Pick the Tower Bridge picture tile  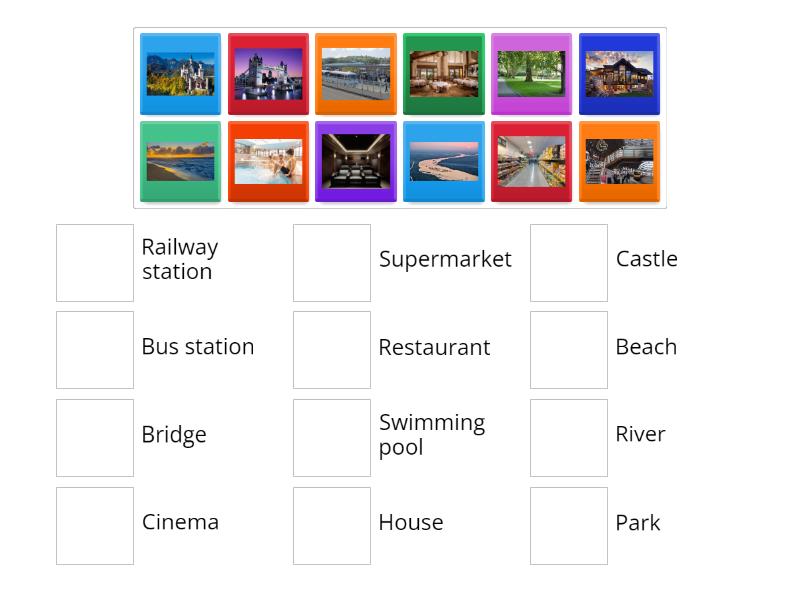(268, 74)
